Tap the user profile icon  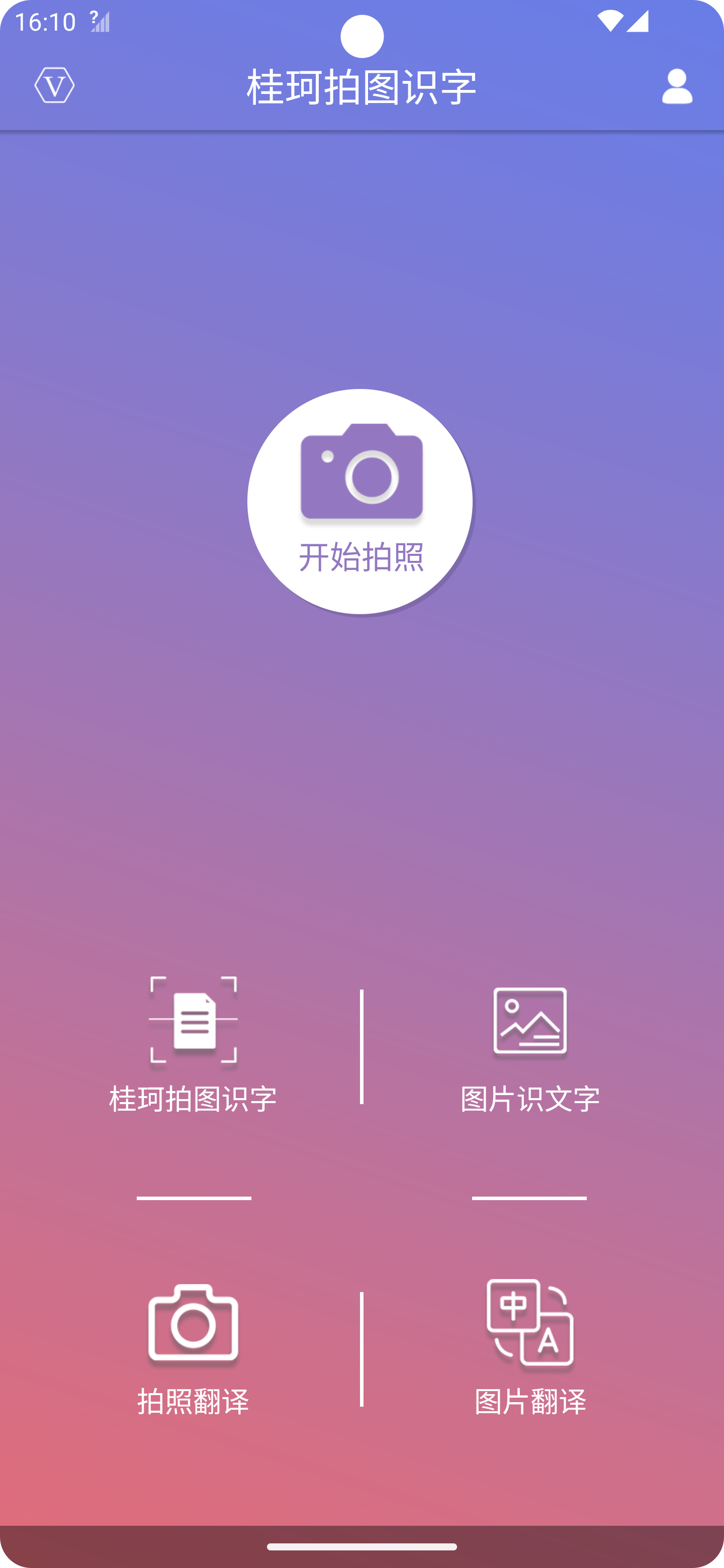click(x=677, y=87)
